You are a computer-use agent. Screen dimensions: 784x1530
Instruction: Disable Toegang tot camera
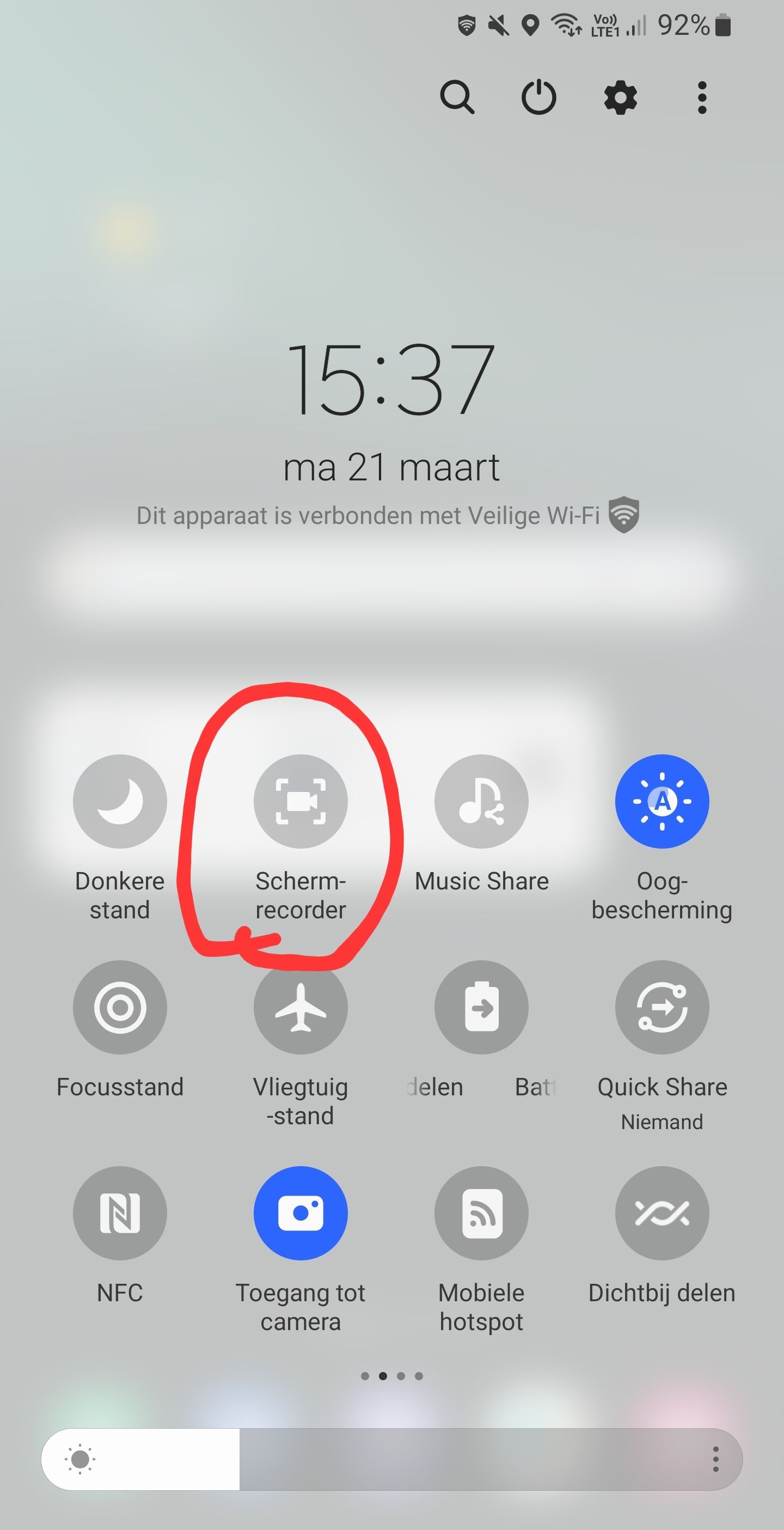pyautogui.click(x=301, y=1213)
